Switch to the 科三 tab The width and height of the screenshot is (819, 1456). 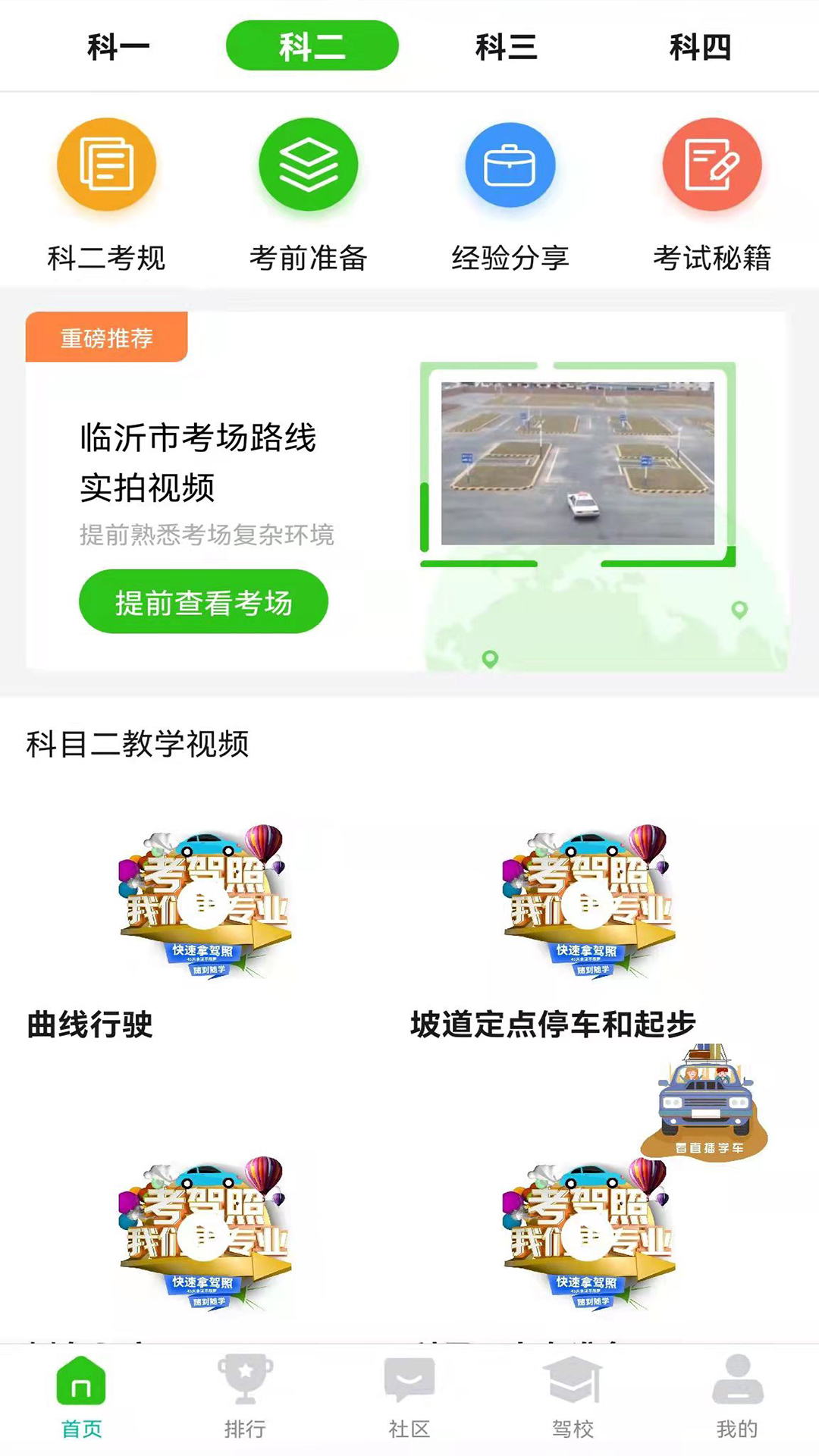506,47
